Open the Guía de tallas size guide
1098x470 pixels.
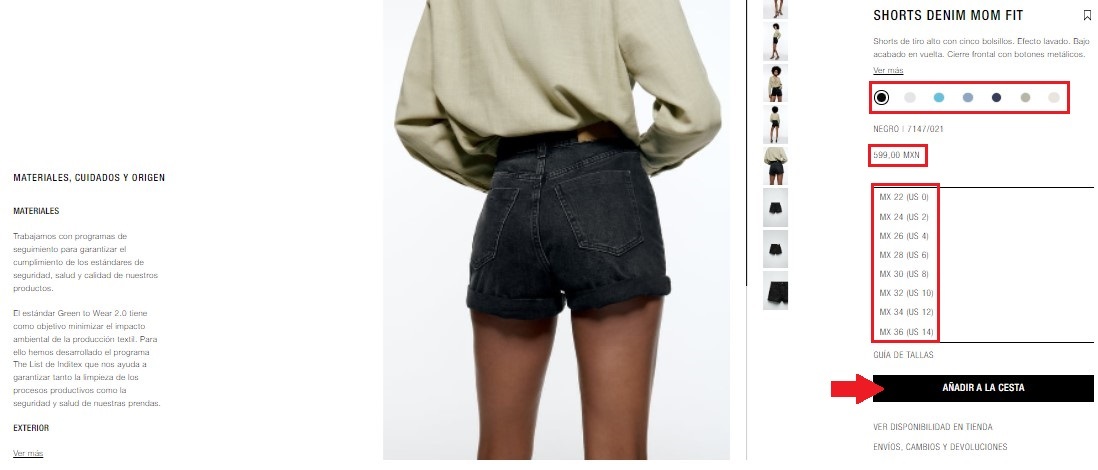tap(903, 355)
